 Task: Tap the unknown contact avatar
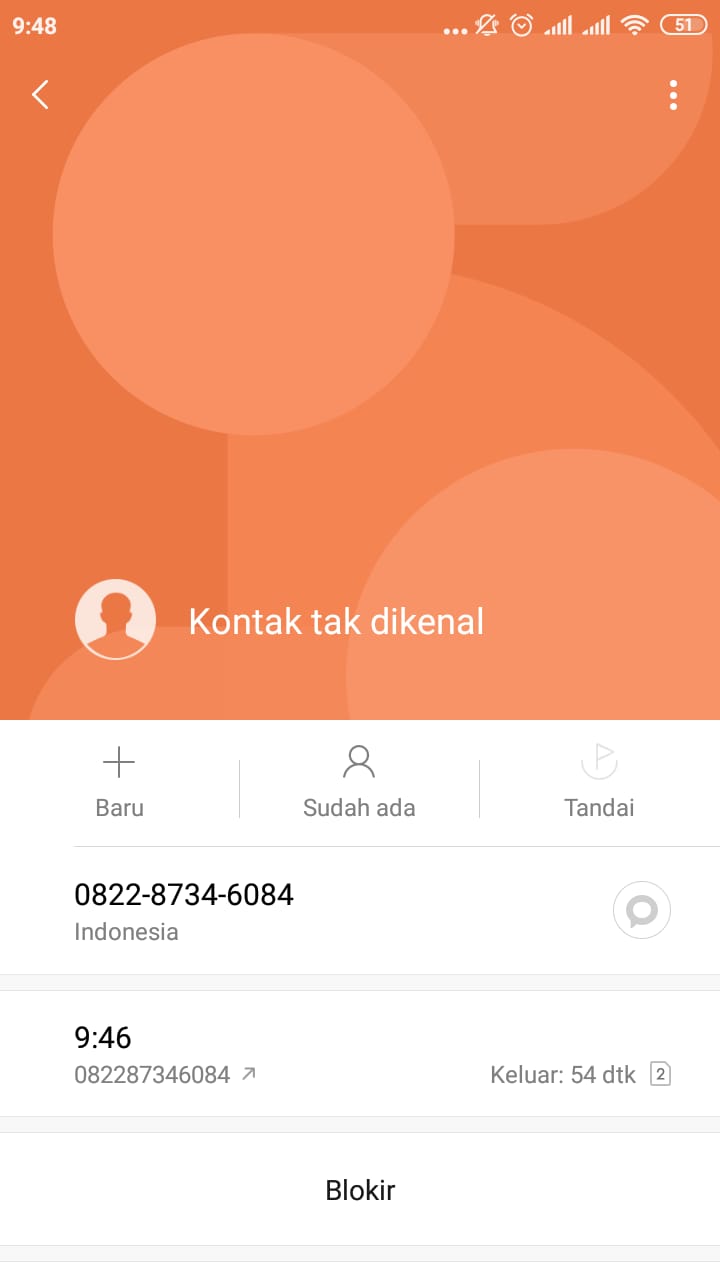click(x=116, y=620)
